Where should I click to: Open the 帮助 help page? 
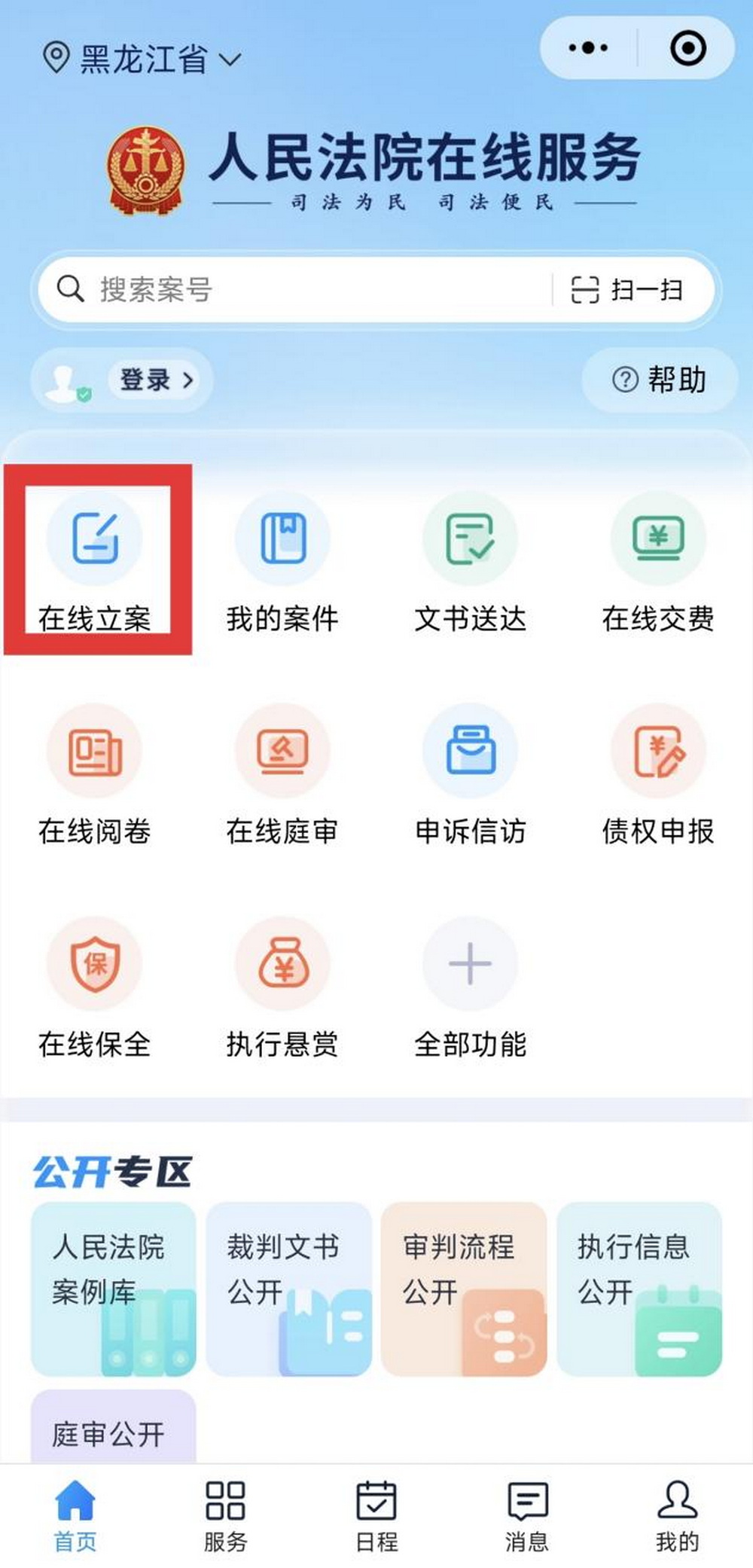click(x=660, y=380)
